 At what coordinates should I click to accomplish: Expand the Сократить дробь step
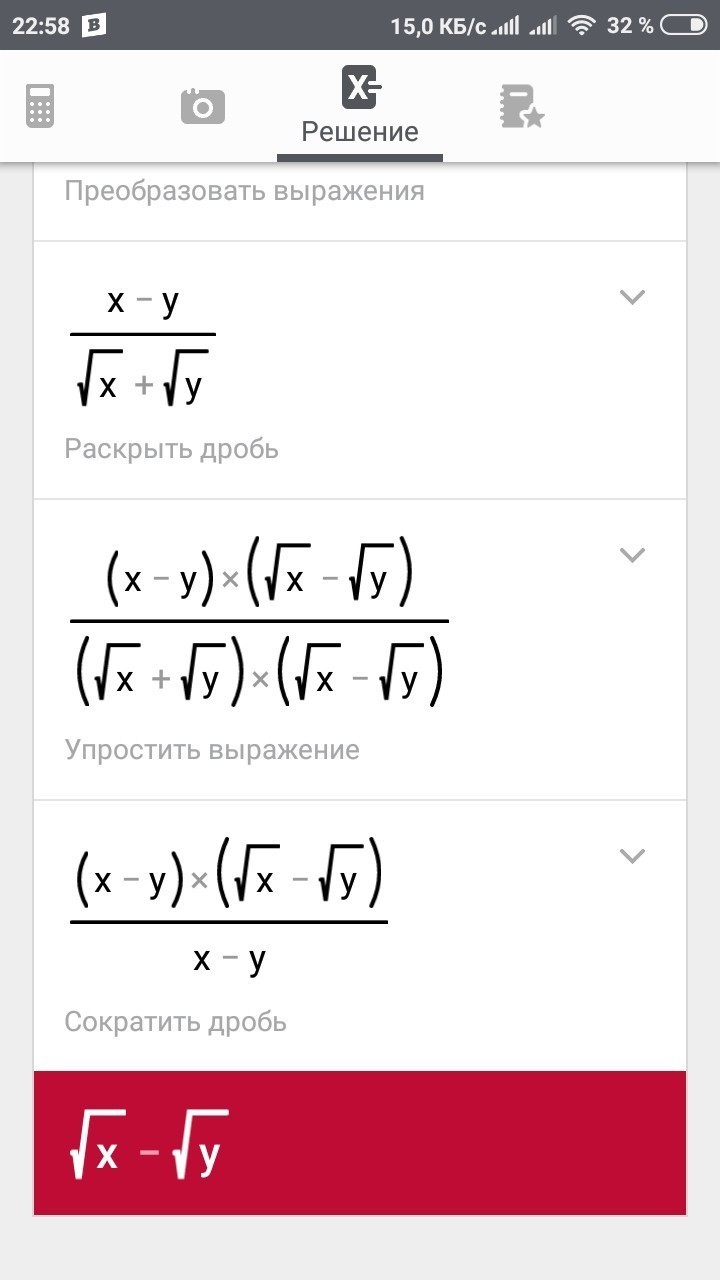click(632, 856)
